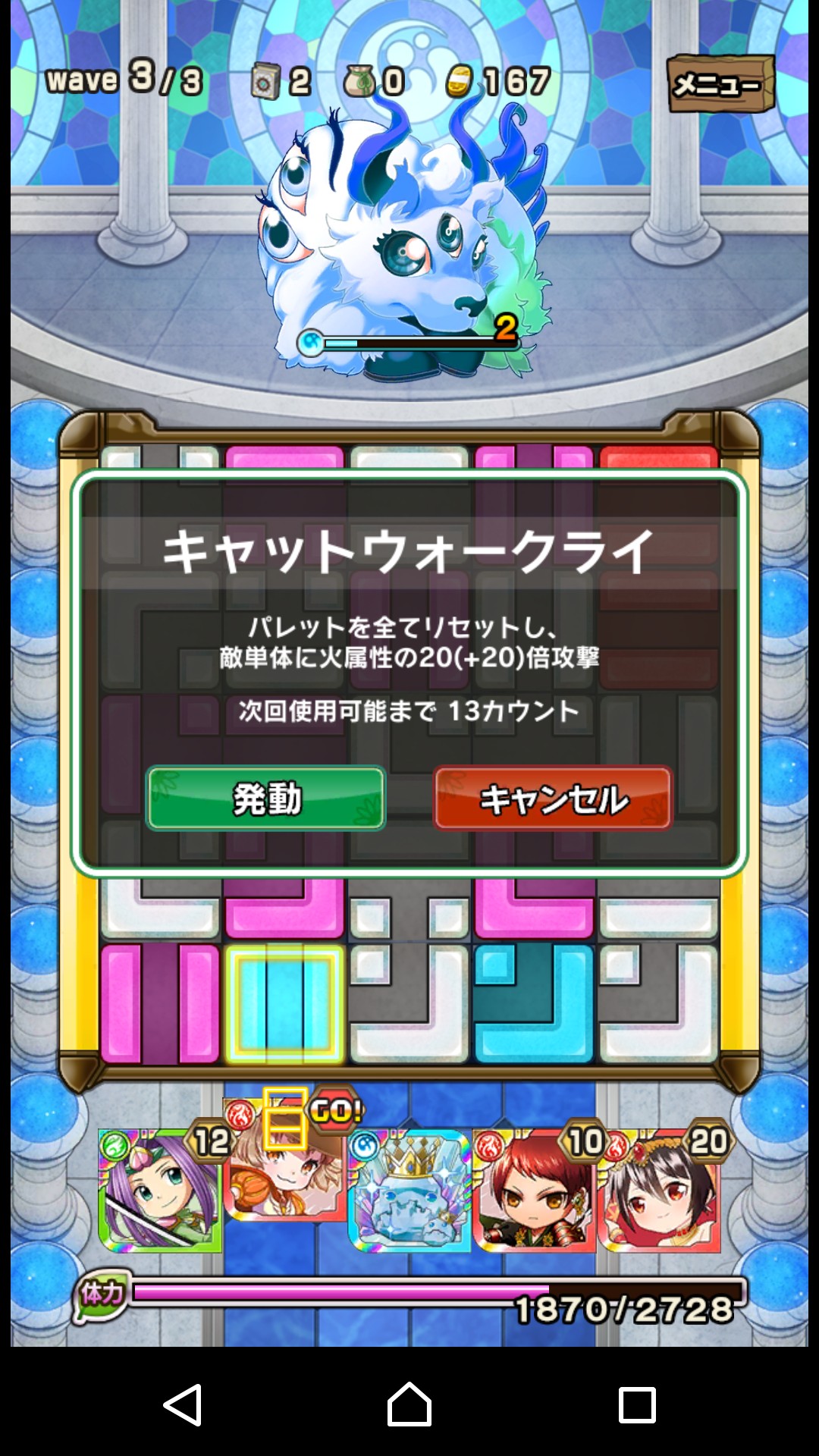Return to the Android home screen
Screen dimensions: 819x1456
[409, 1404]
